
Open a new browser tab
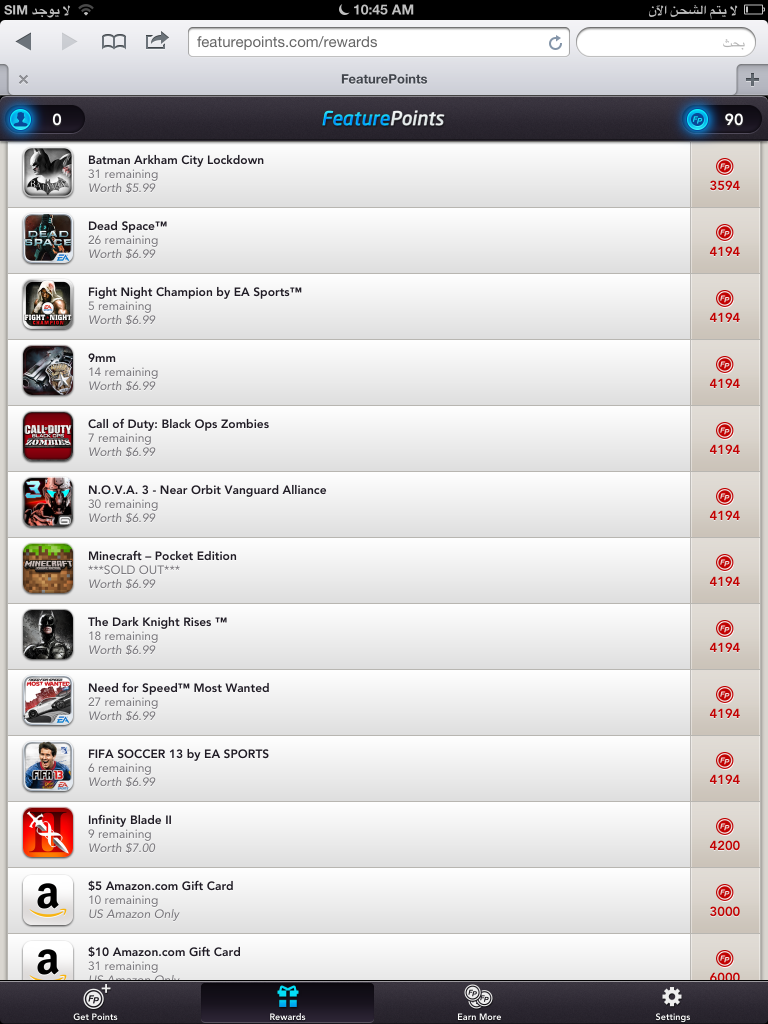[x=751, y=79]
